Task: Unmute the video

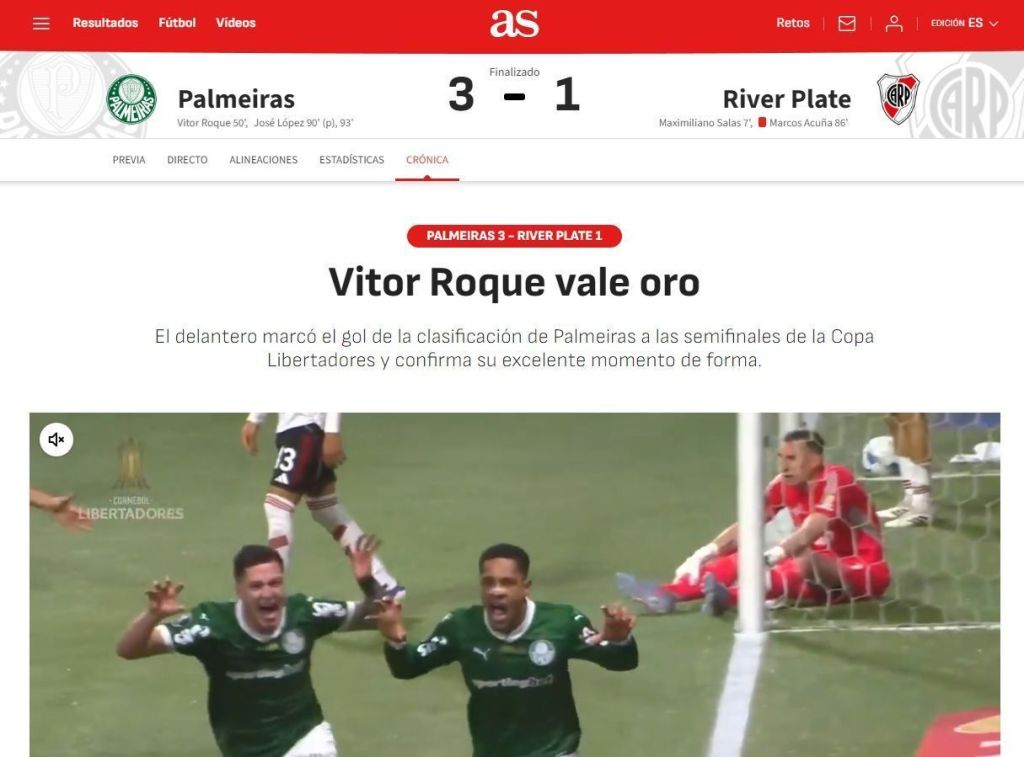Action: (57, 439)
